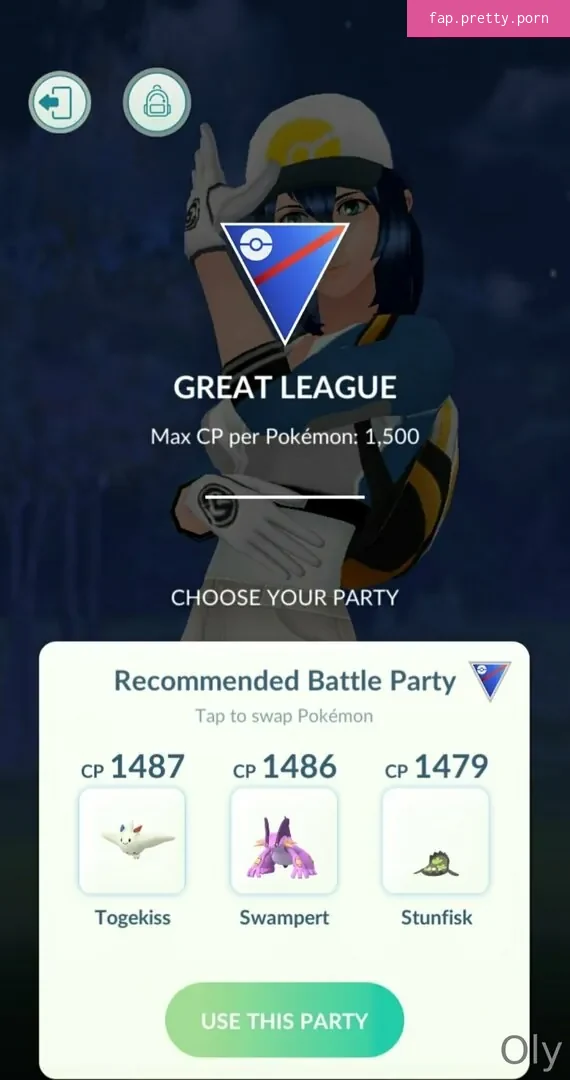
Task: Confirm with Use This Party
Action: 284,1020
